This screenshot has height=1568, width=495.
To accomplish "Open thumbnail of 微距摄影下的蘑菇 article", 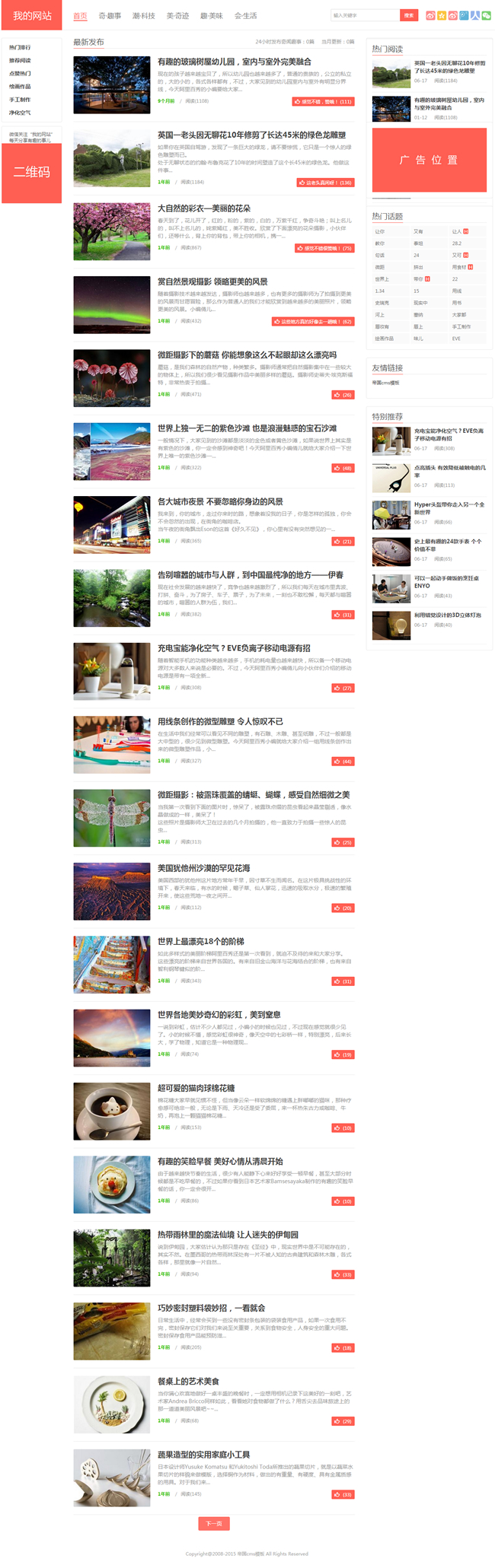I will (111, 378).
